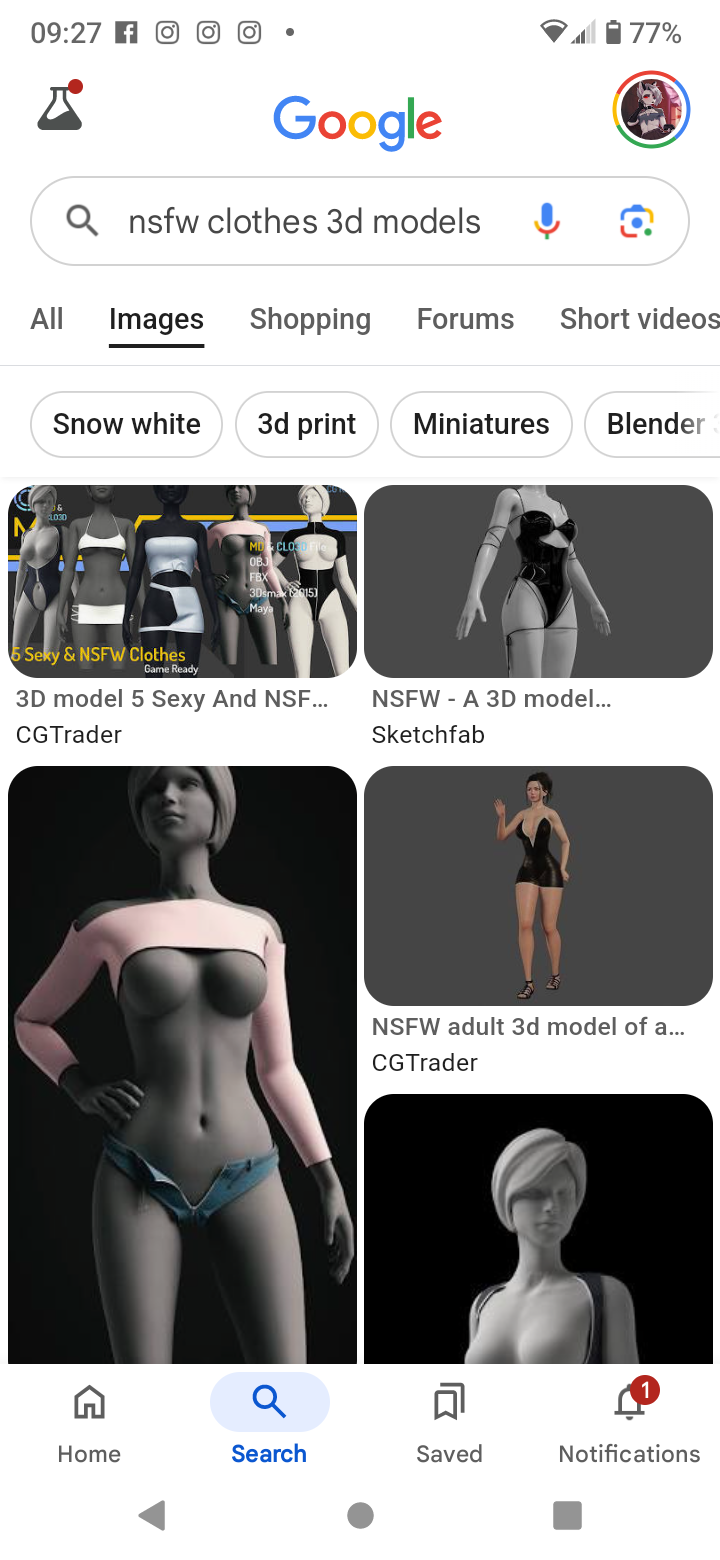Select the Blender filter chip

click(655, 424)
